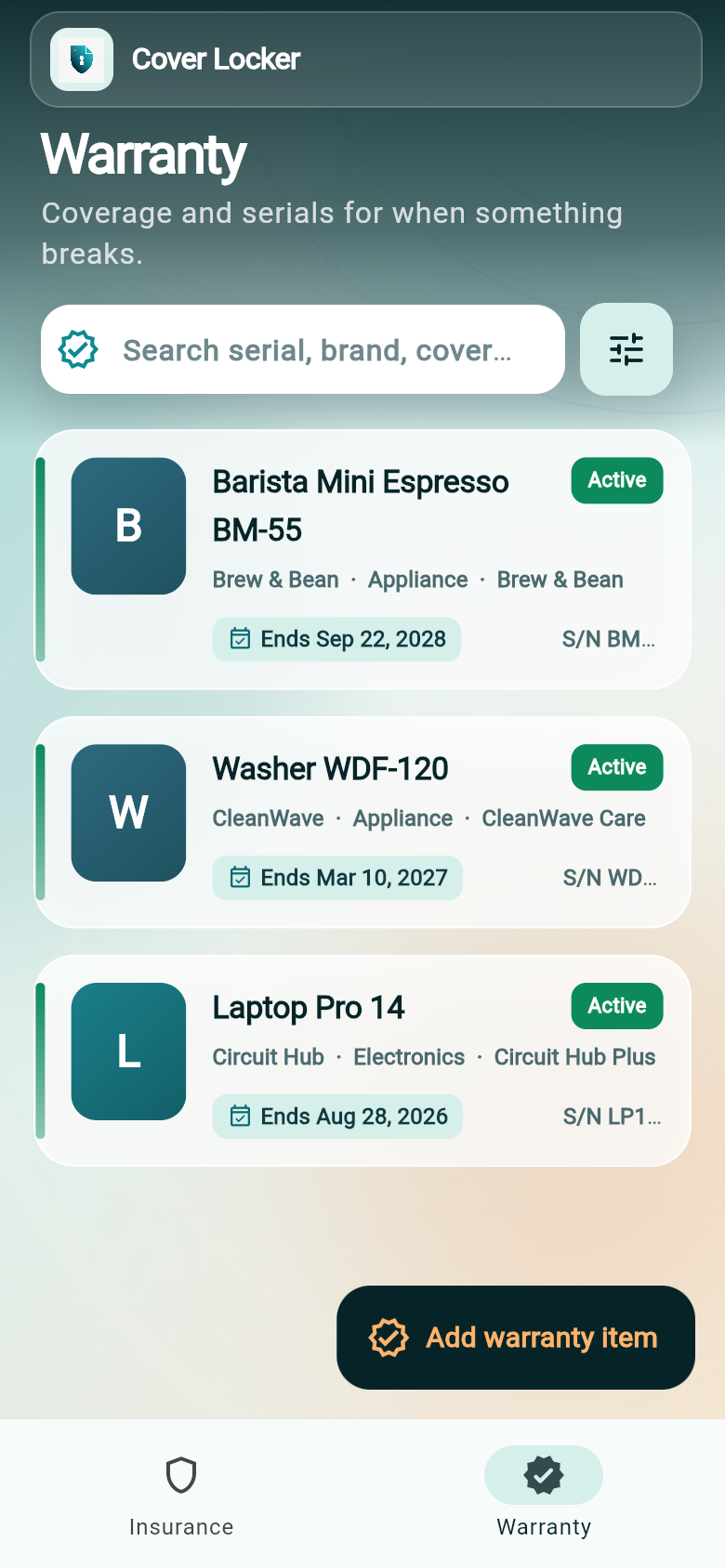Add a new warranty item

point(516,1338)
